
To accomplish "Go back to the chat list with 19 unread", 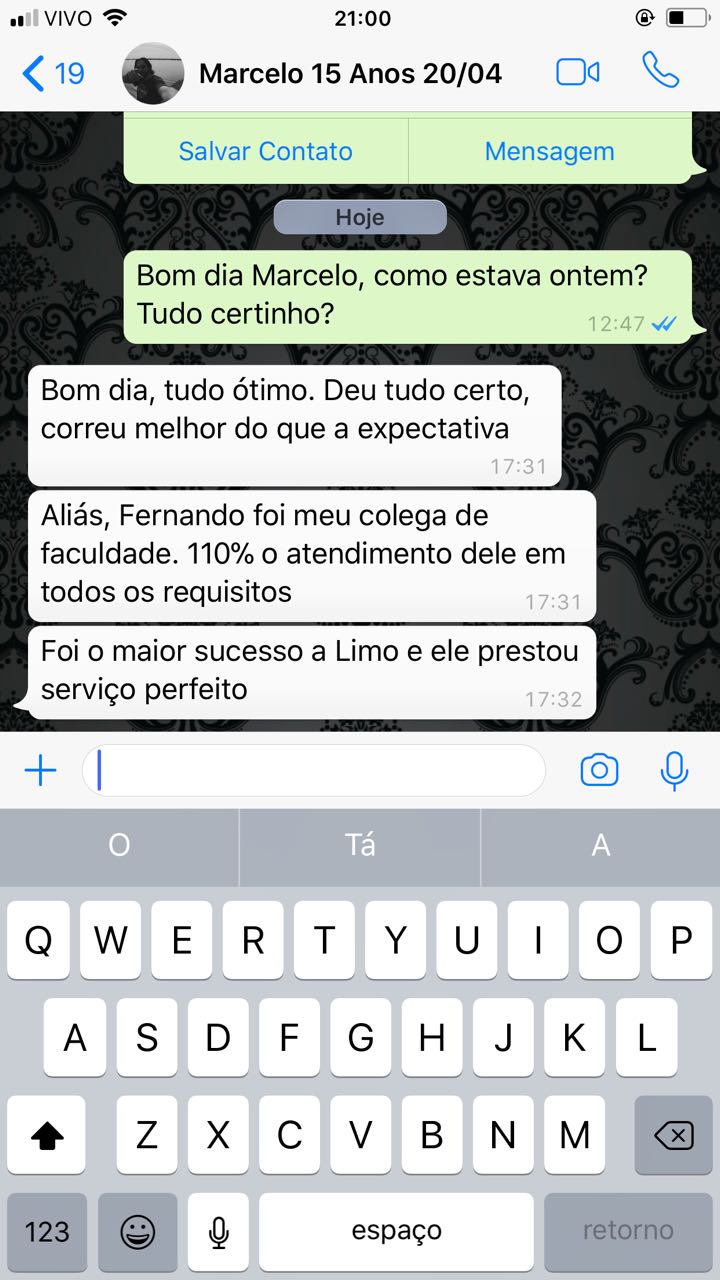I will (x=40, y=72).
